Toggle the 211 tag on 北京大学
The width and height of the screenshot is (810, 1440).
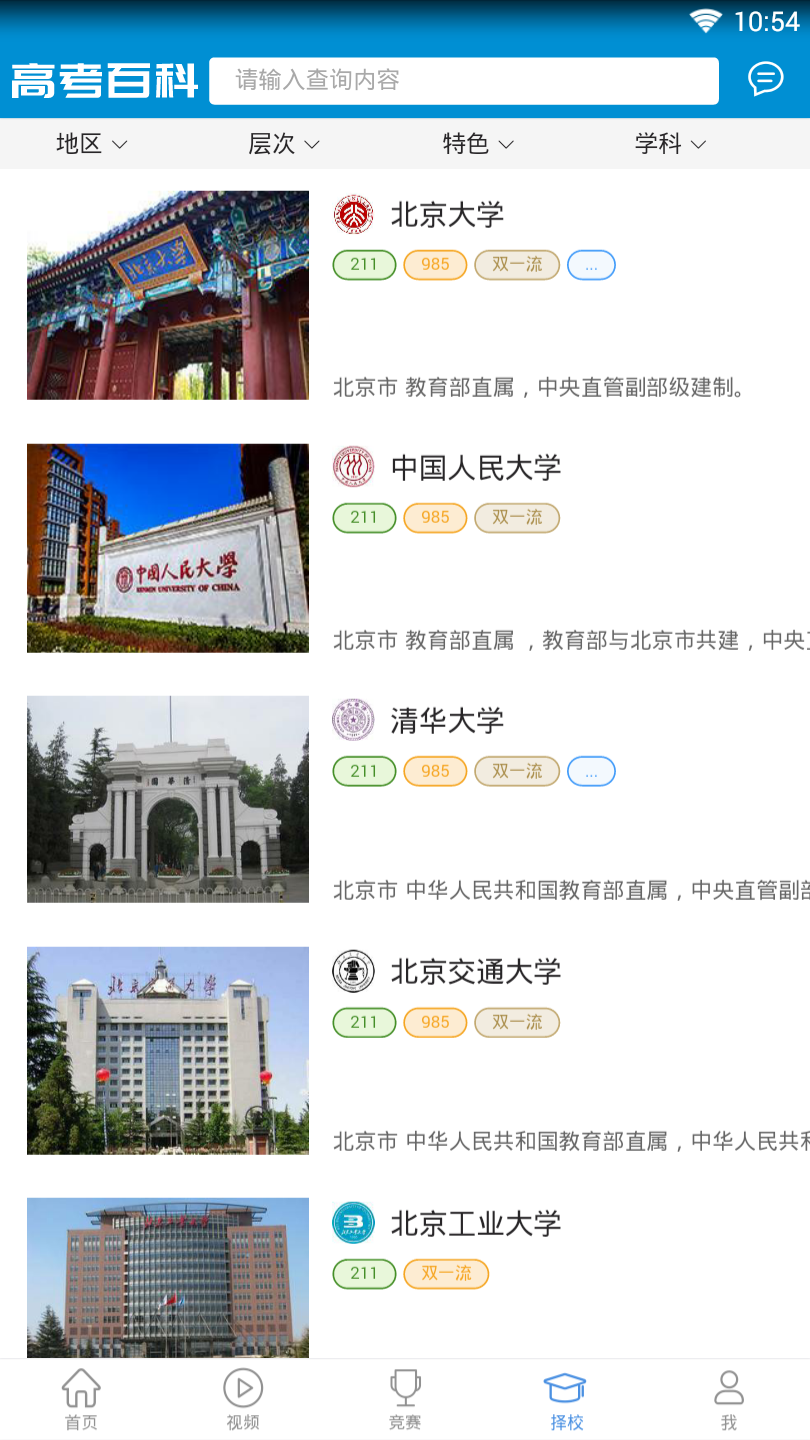click(x=364, y=264)
